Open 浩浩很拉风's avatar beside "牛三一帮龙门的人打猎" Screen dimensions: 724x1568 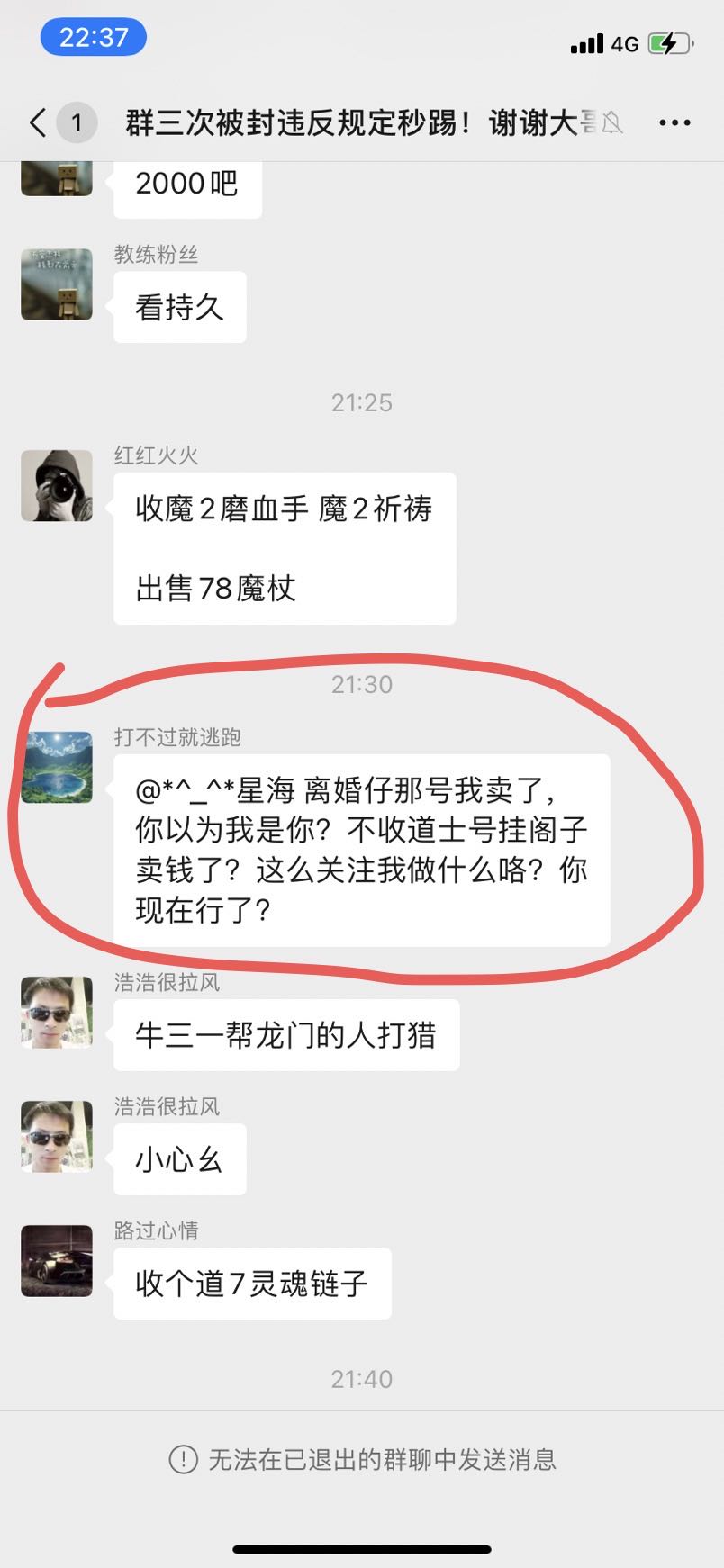tap(57, 1013)
